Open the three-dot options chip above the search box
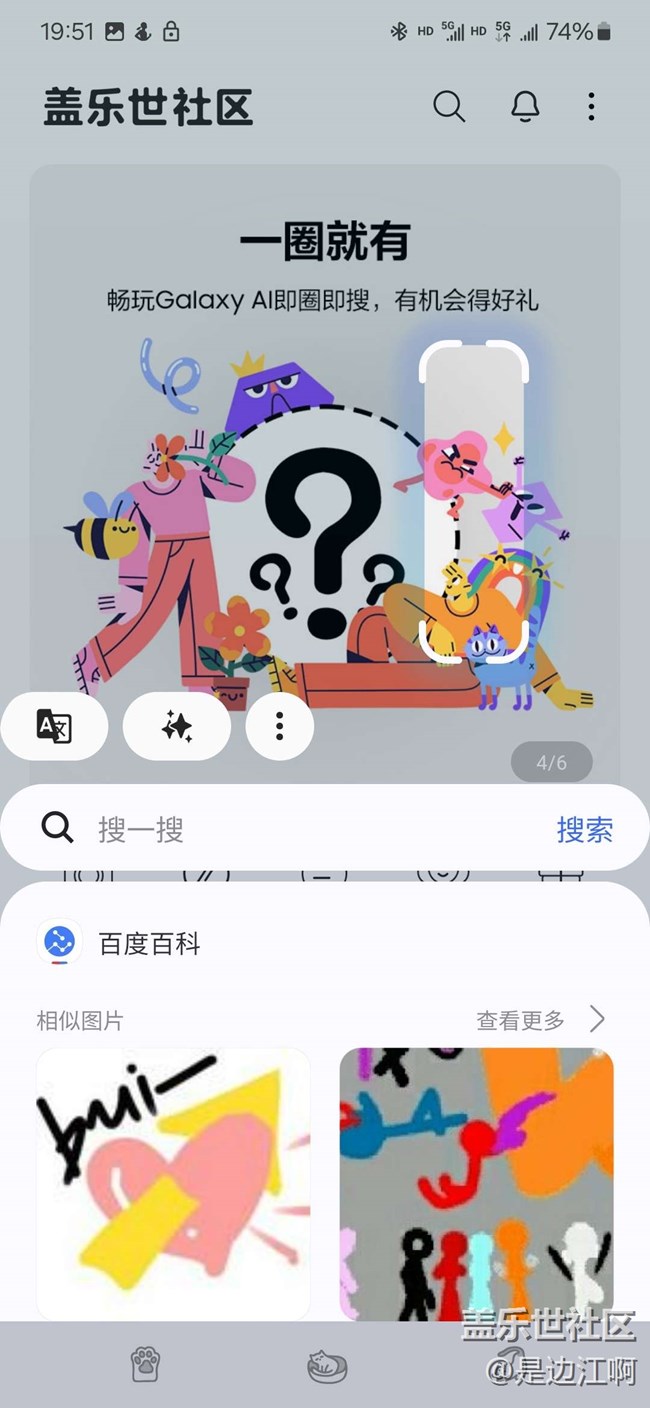Screen dimensions: 650x1408 point(280,726)
